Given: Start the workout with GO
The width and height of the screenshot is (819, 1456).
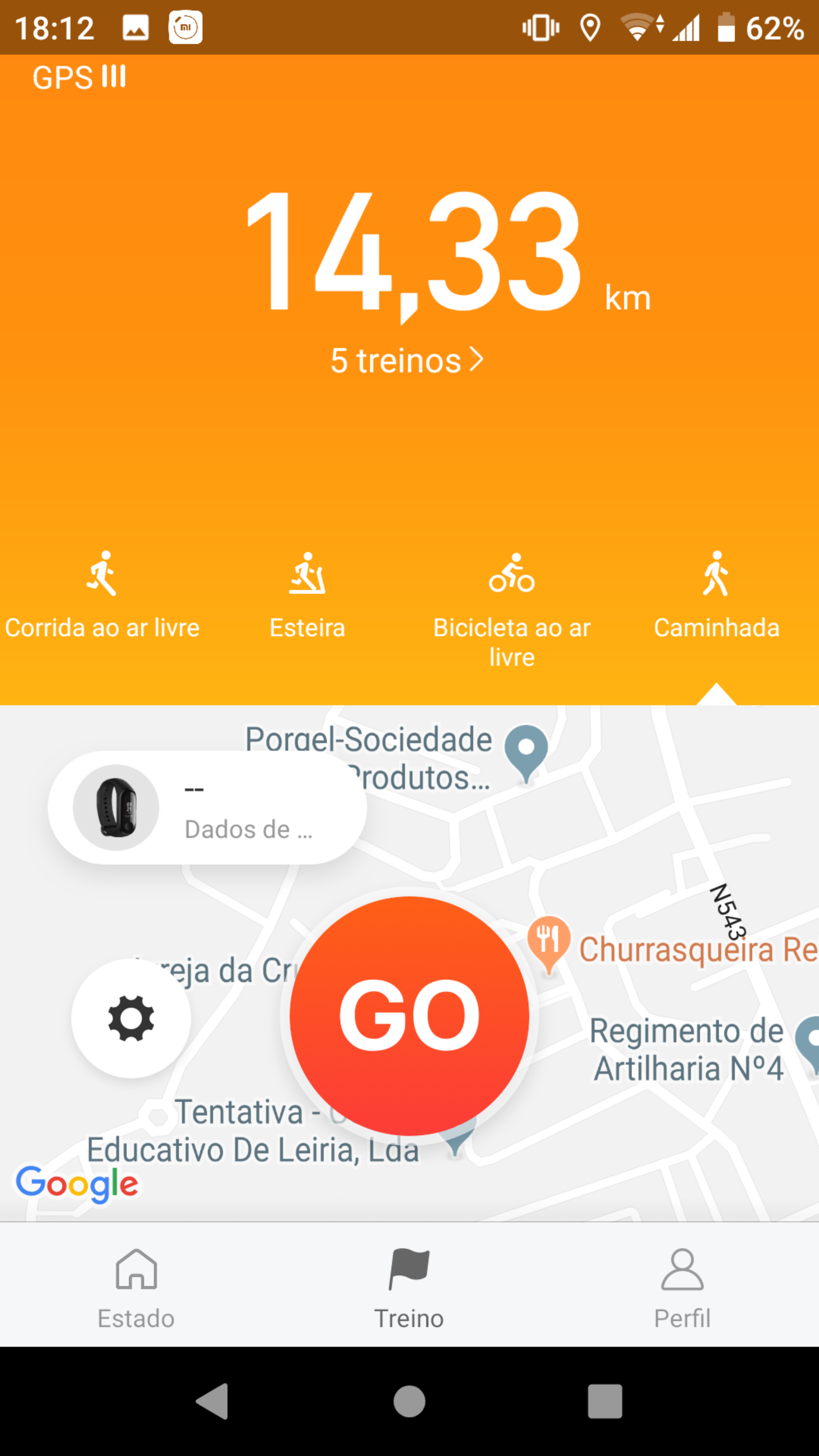Looking at the screenshot, I should pos(409,1016).
